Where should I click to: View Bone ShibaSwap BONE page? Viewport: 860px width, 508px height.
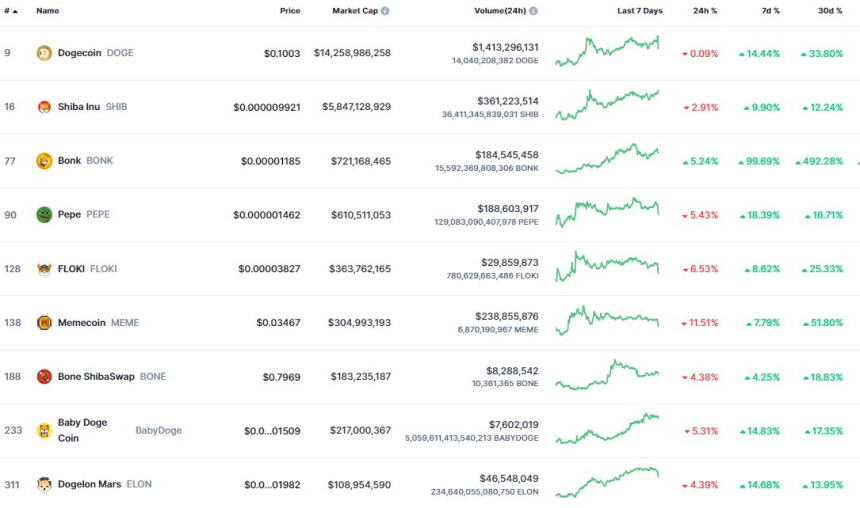97,377
